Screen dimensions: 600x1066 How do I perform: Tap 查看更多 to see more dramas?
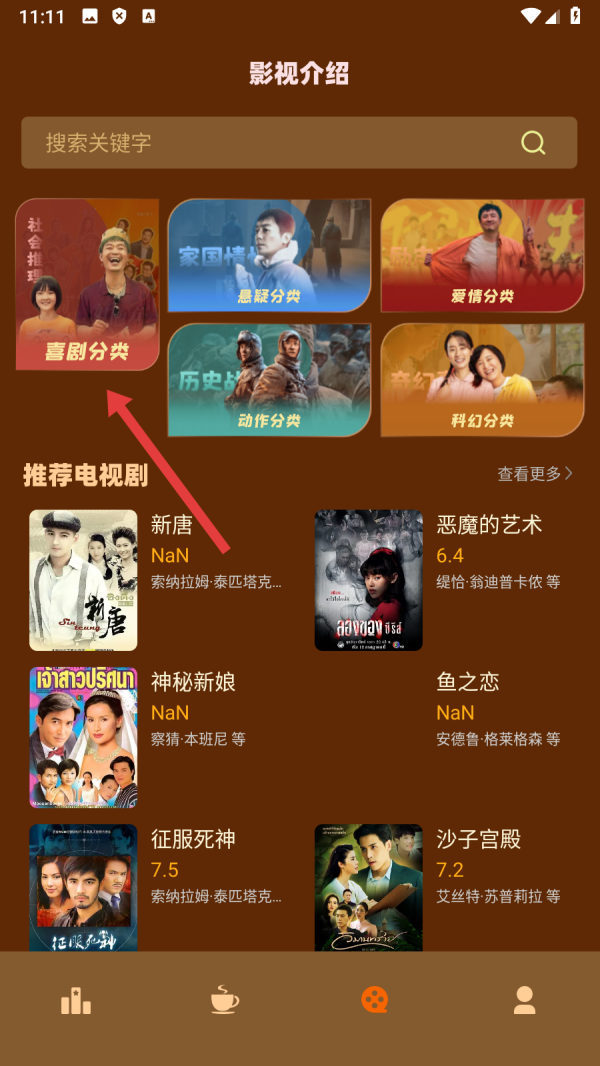[x=535, y=474]
